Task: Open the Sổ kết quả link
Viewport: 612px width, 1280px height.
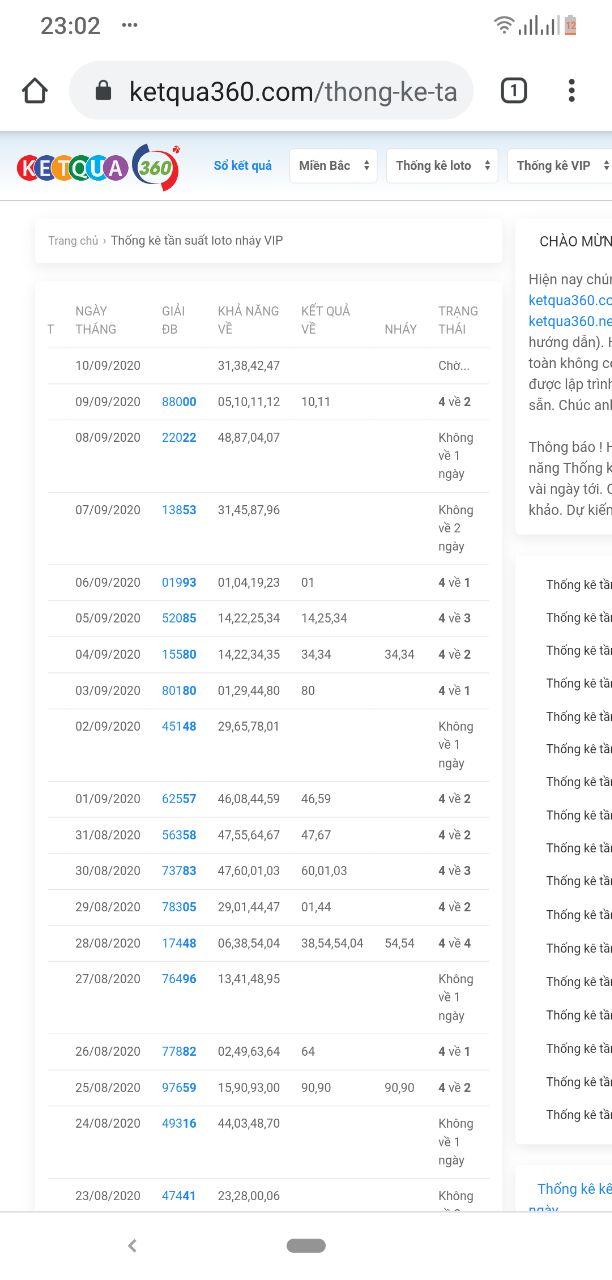Action: pyautogui.click(x=242, y=166)
